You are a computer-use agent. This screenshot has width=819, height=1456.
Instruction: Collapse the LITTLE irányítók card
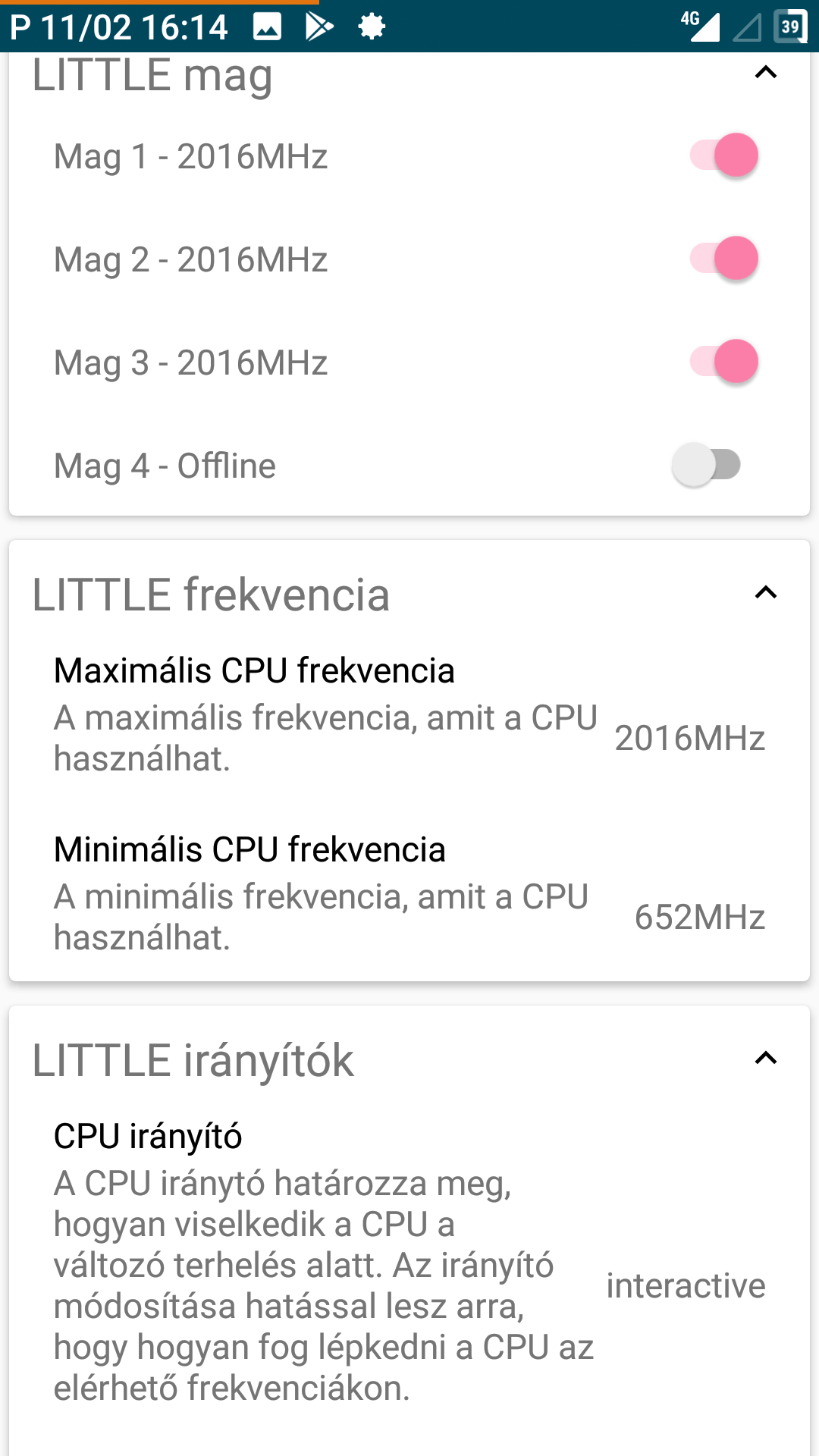point(766,1058)
